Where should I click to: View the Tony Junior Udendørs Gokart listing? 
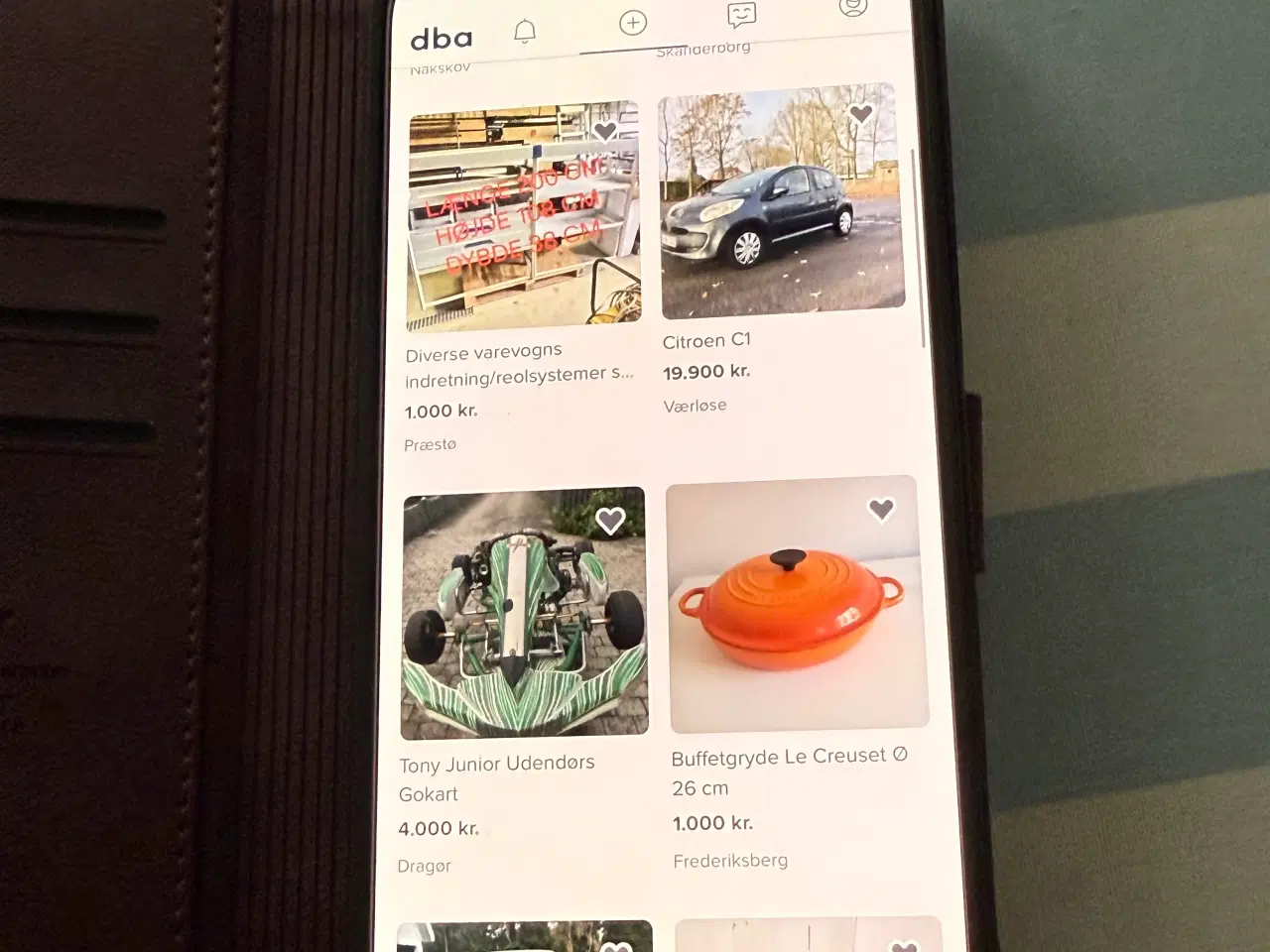coord(524,614)
